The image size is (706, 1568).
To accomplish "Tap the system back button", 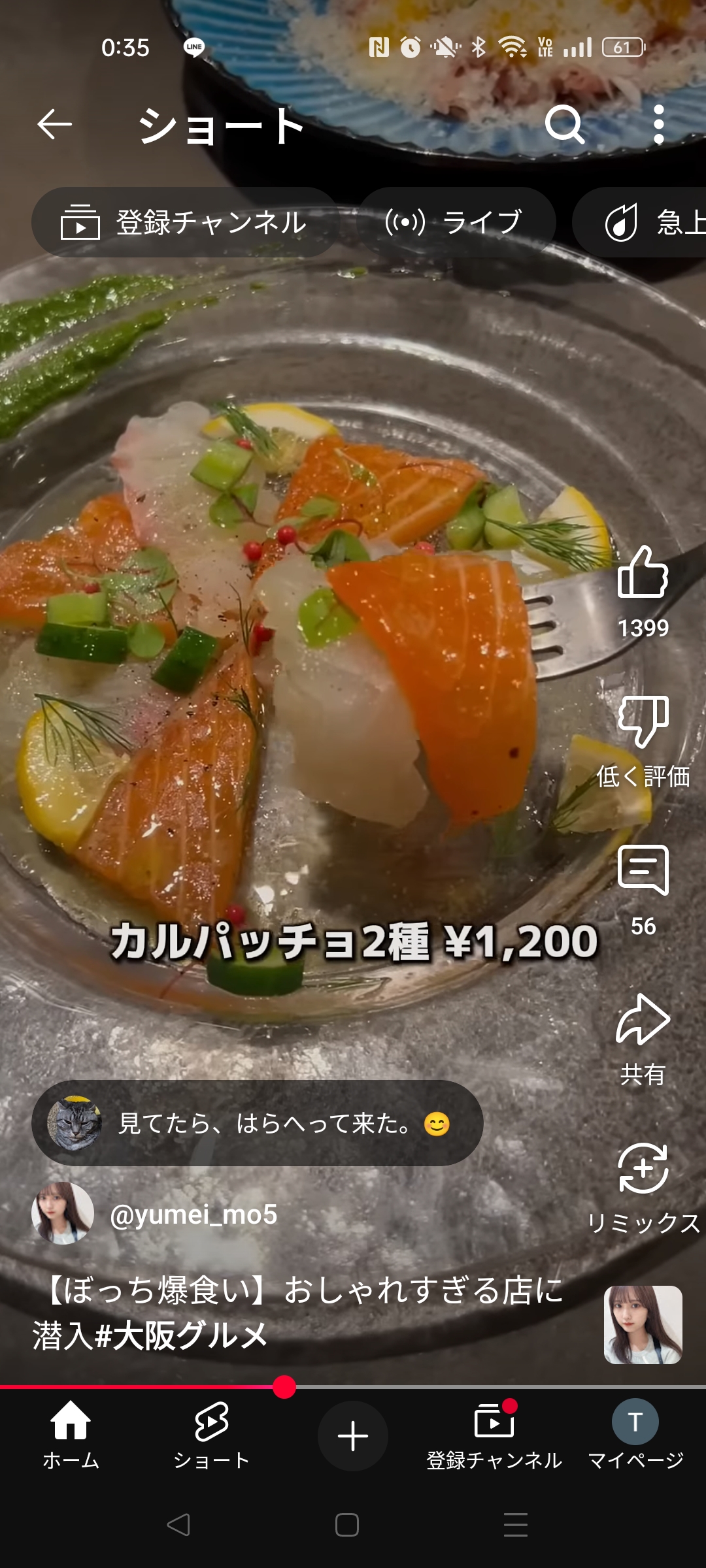I will [178, 1525].
